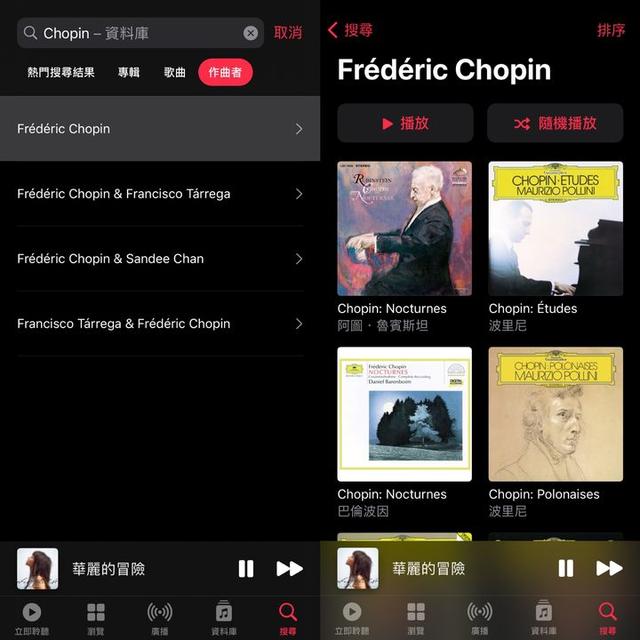Switch to the 熱門搜尋結果 tab
This screenshot has width=640, height=640.
61,72
